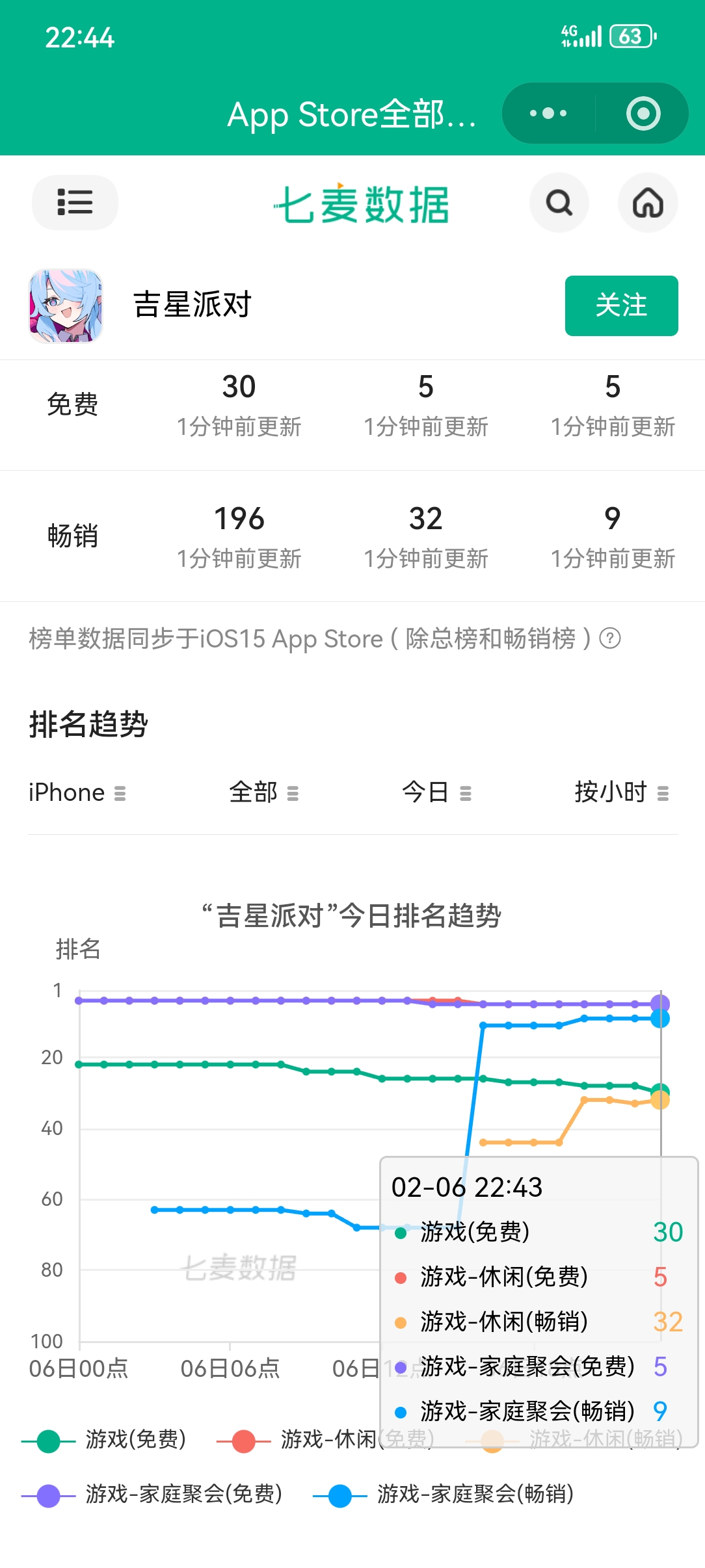This screenshot has width=705, height=1568.
Task: Change the 按小时 interval dropdown
Action: point(621,793)
